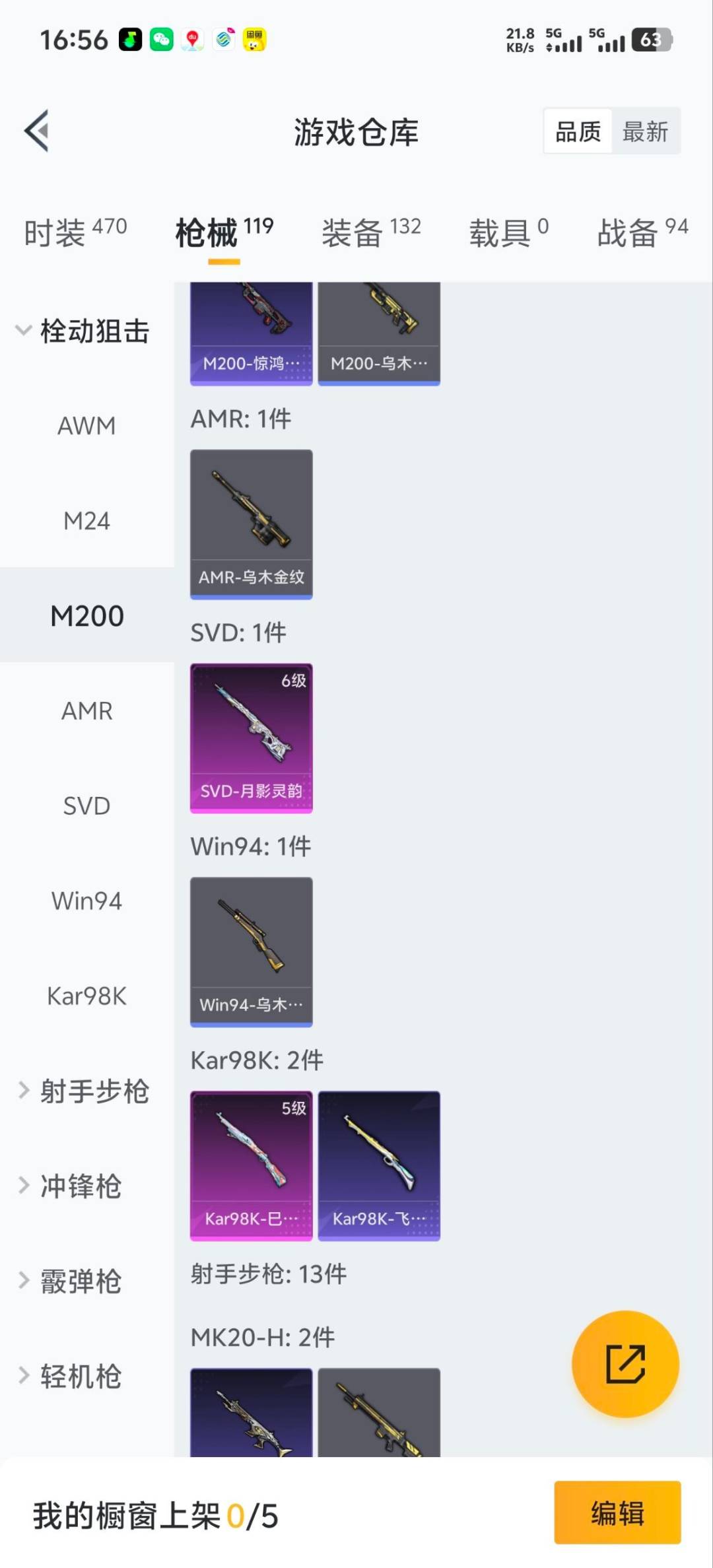Open the level 5 Kar98K skin

251,1165
